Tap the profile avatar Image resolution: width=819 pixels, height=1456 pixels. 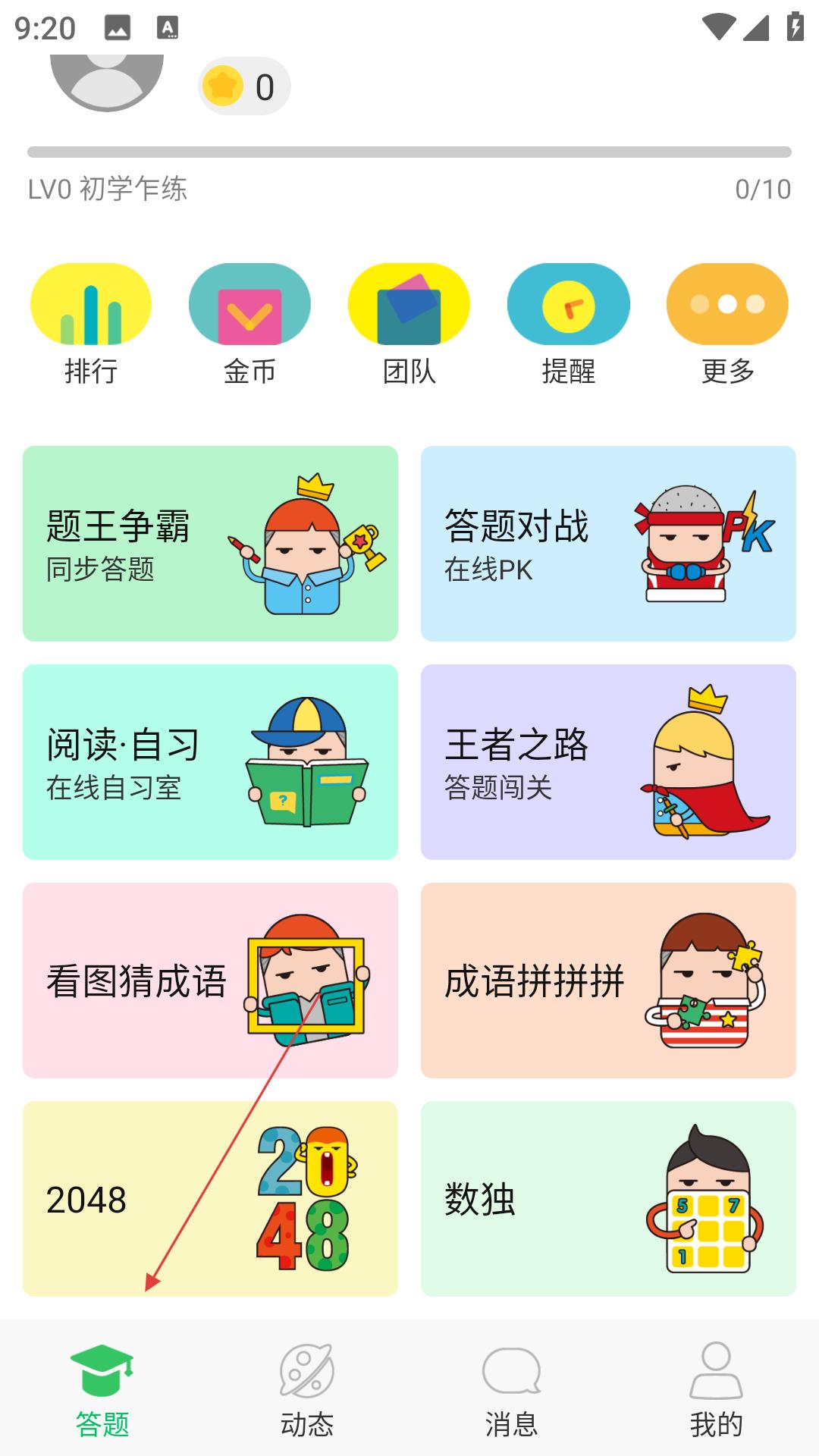(107, 82)
